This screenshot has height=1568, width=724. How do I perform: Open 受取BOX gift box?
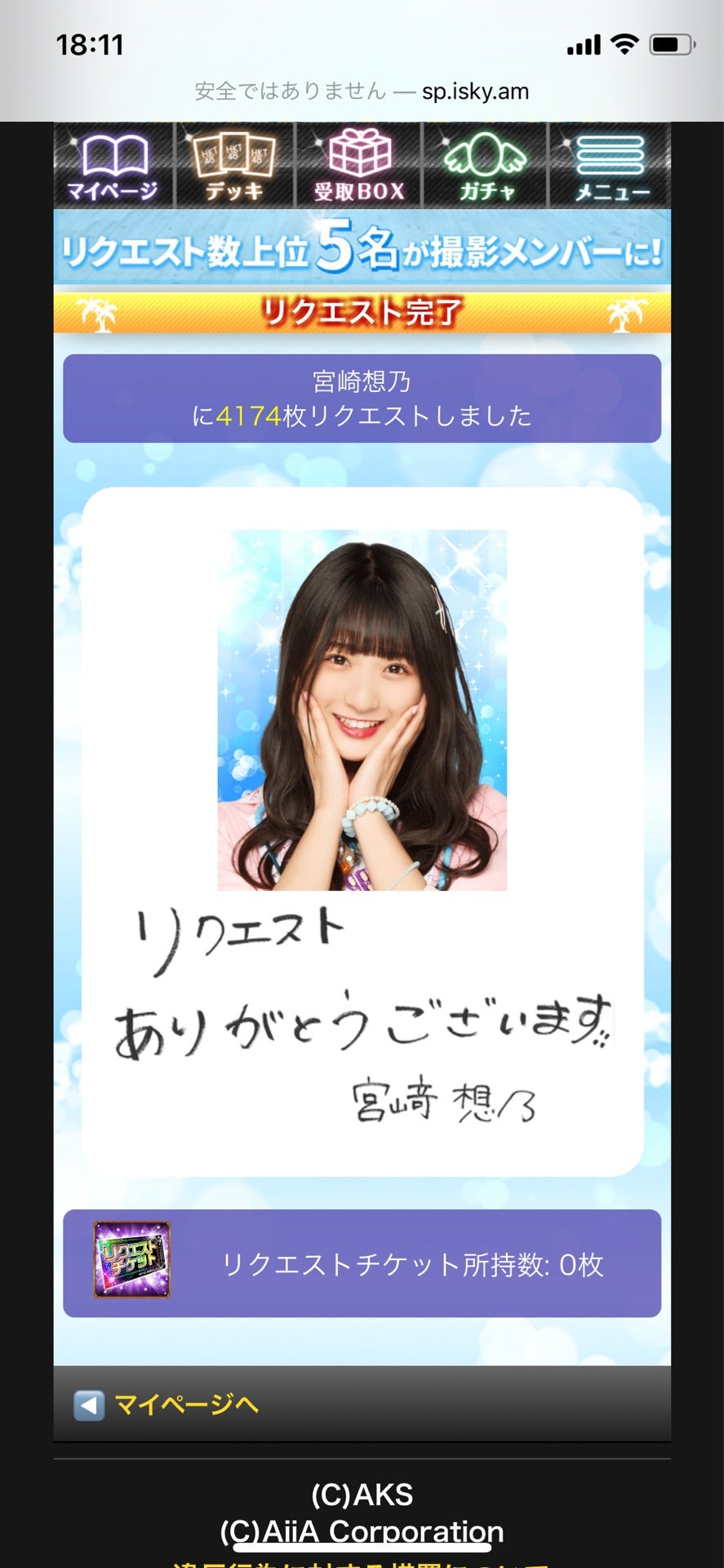click(359, 166)
